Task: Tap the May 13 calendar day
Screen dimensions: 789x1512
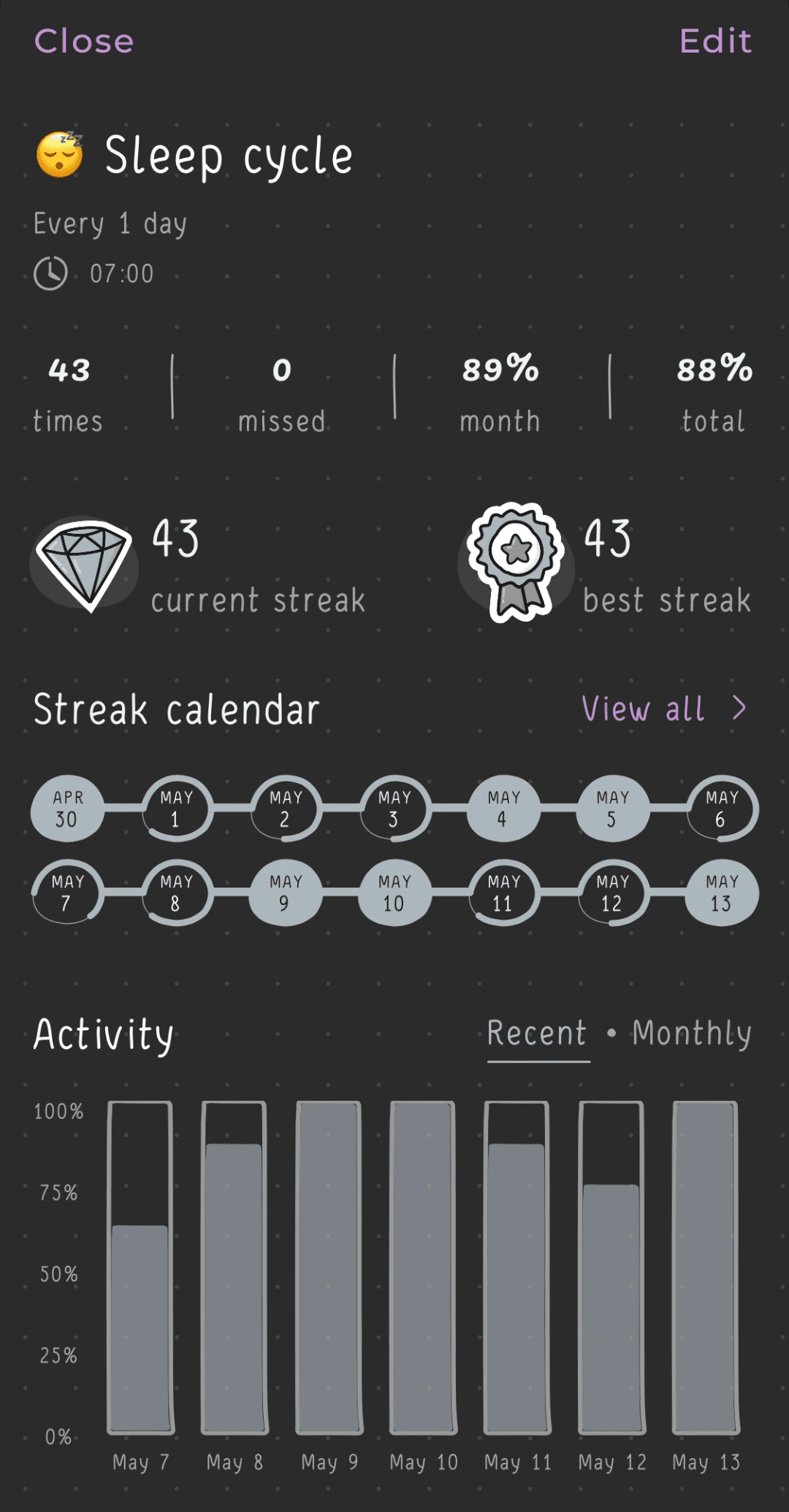Action: point(720,893)
